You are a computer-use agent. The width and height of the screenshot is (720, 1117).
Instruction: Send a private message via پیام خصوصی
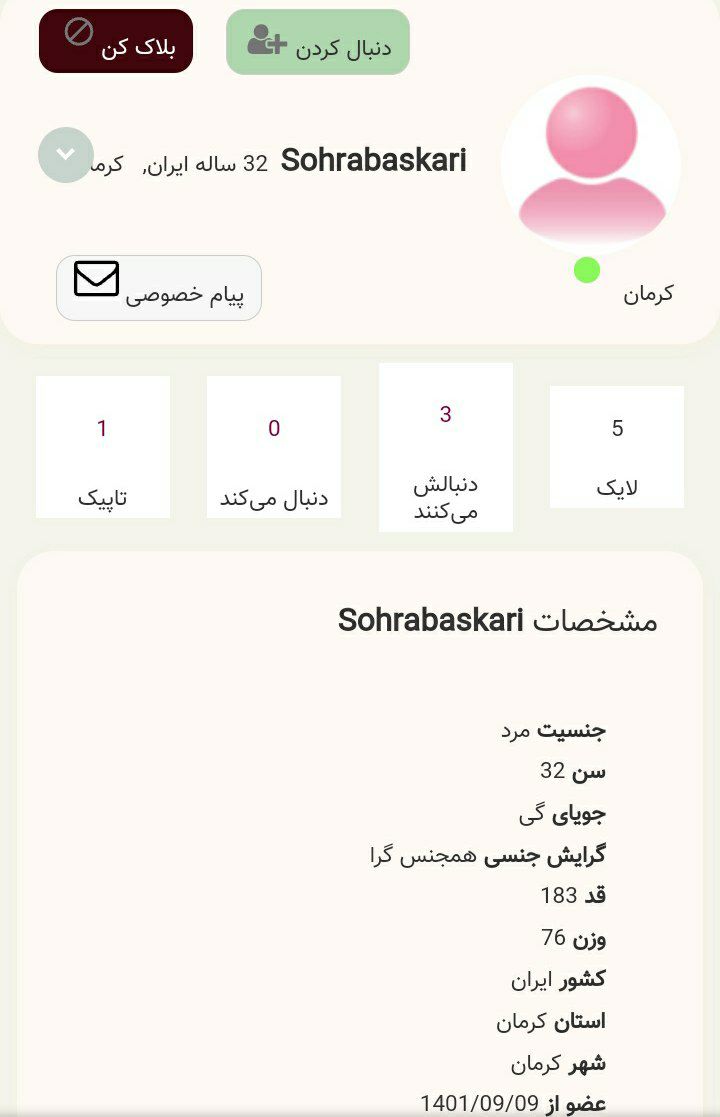(x=159, y=288)
